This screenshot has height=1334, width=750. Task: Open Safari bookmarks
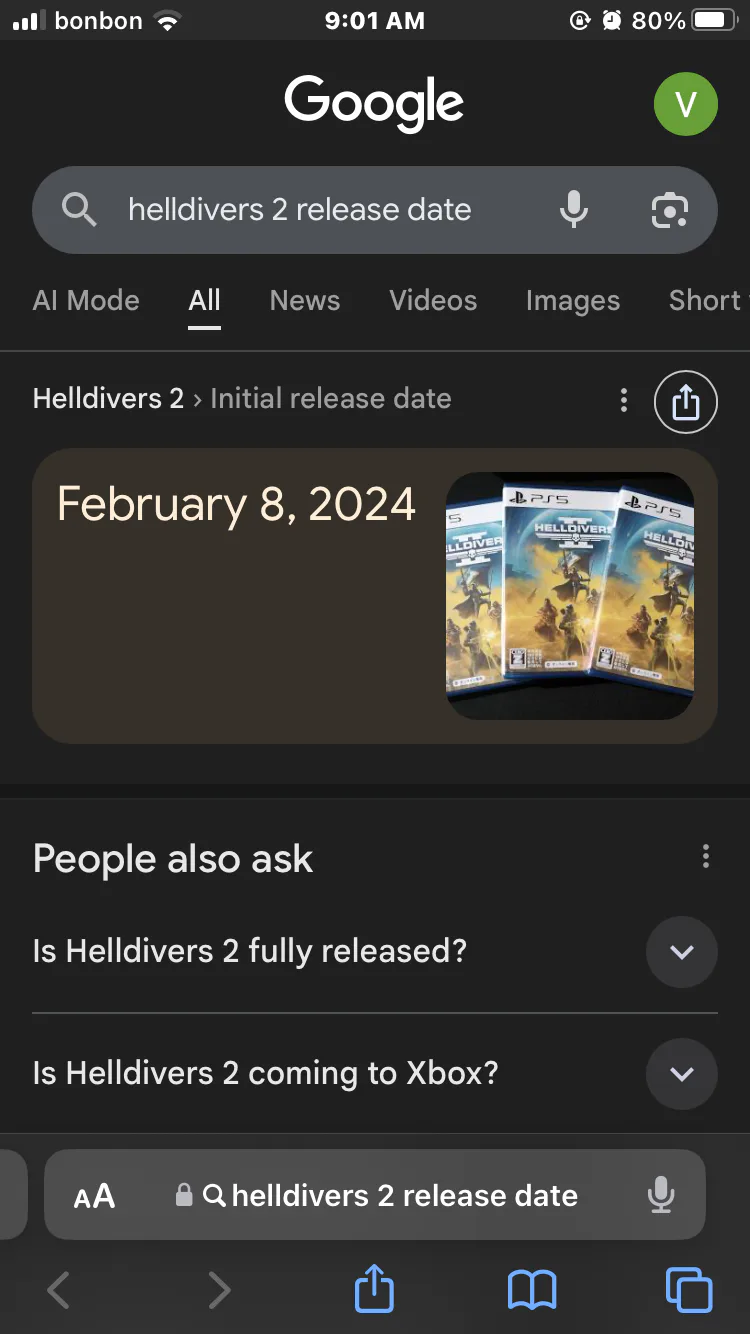532,1290
